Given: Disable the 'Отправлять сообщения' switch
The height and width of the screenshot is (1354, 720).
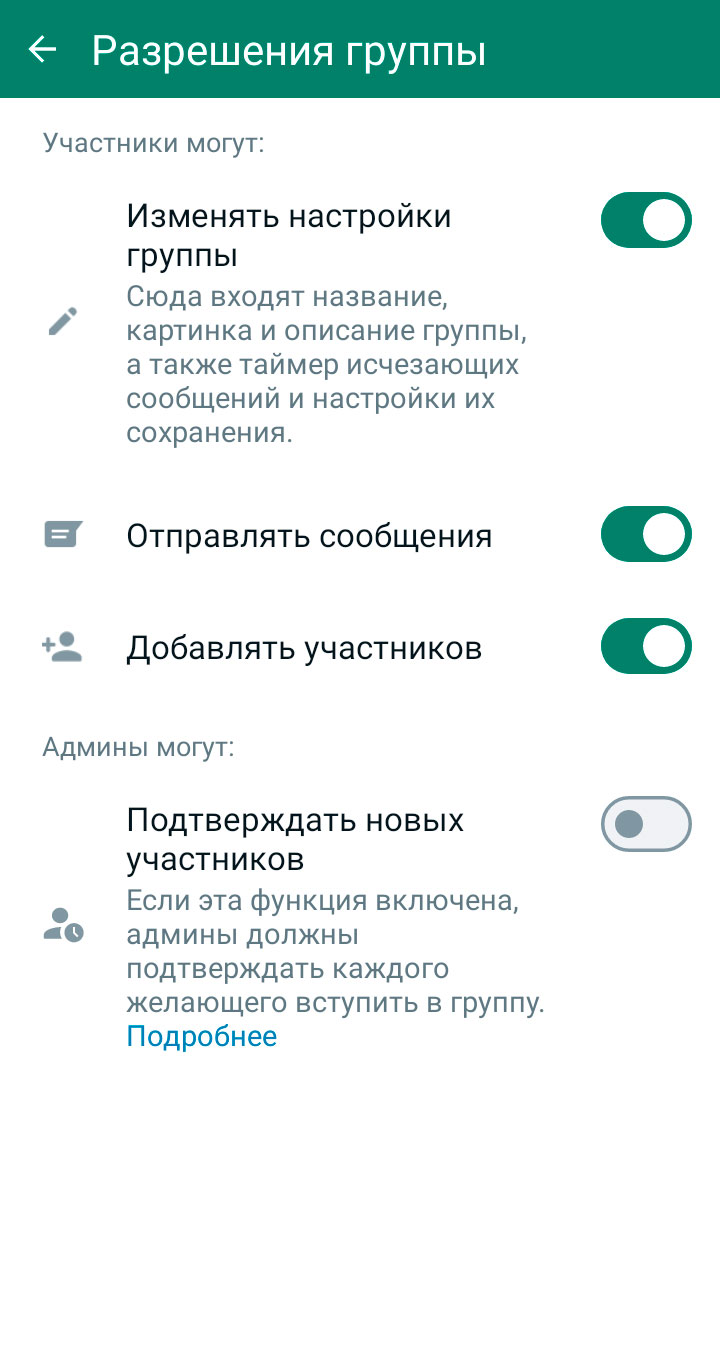Looking at the screenshot, I should coord(646,534).
